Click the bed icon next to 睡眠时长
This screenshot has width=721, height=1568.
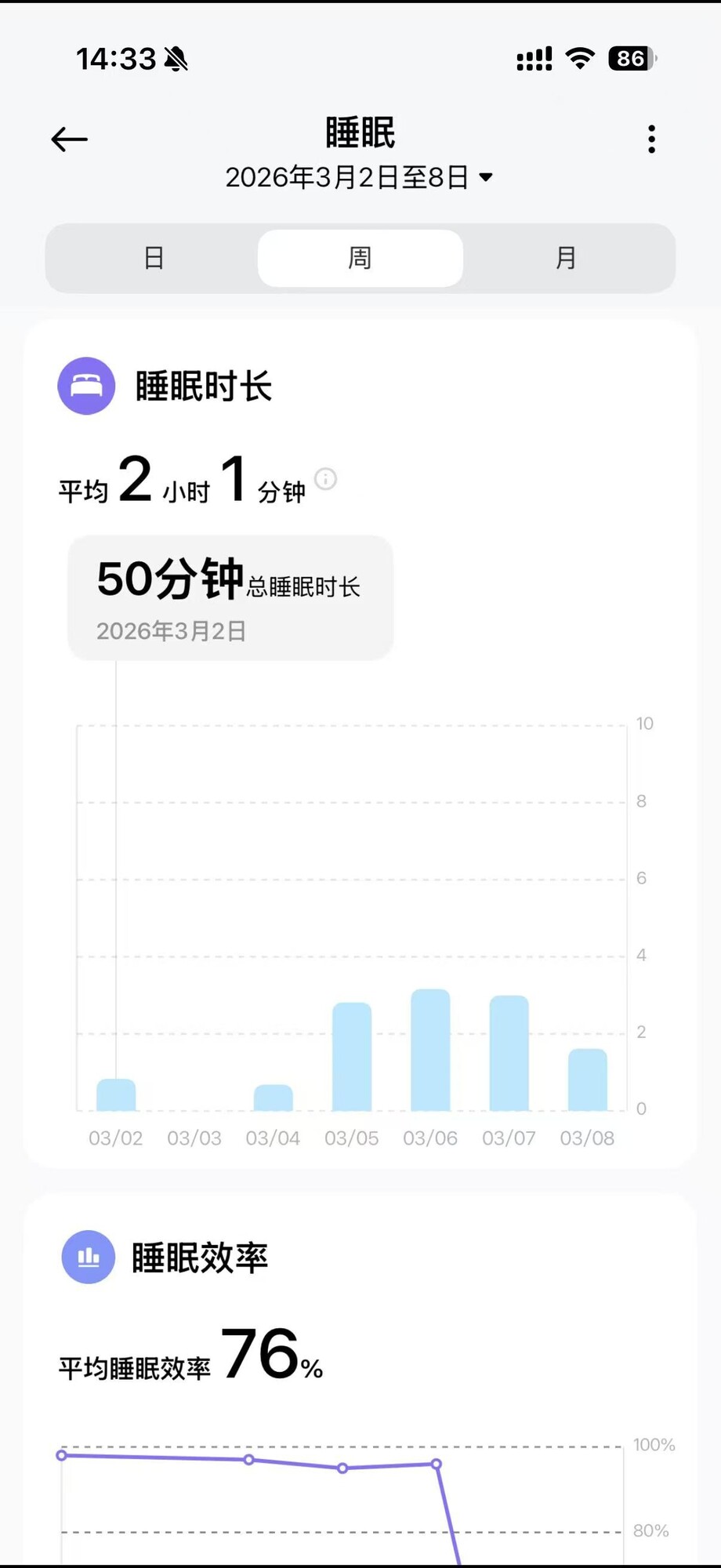pos(86,387)
